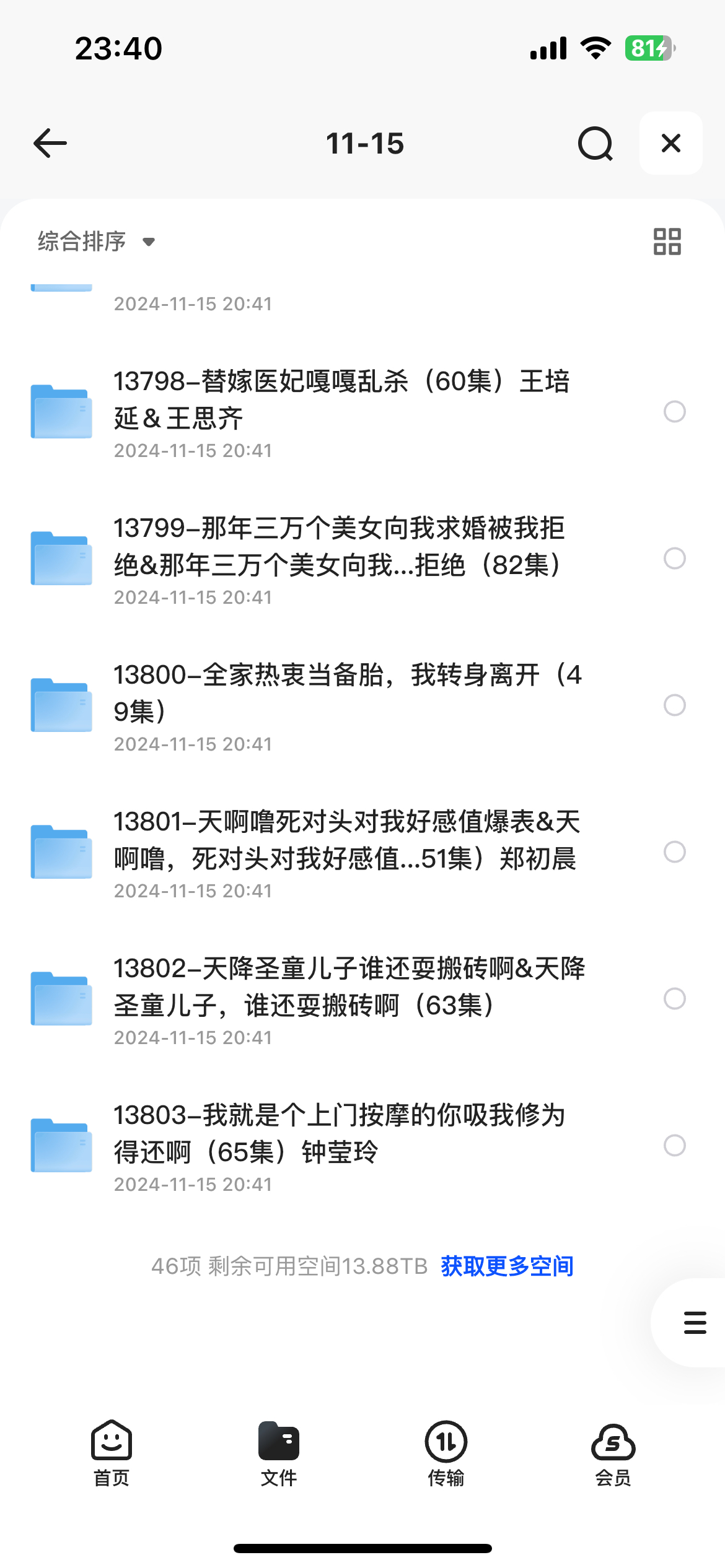Switch to the 首页 tab
725x1568 pixels.
coord(112,1453)
